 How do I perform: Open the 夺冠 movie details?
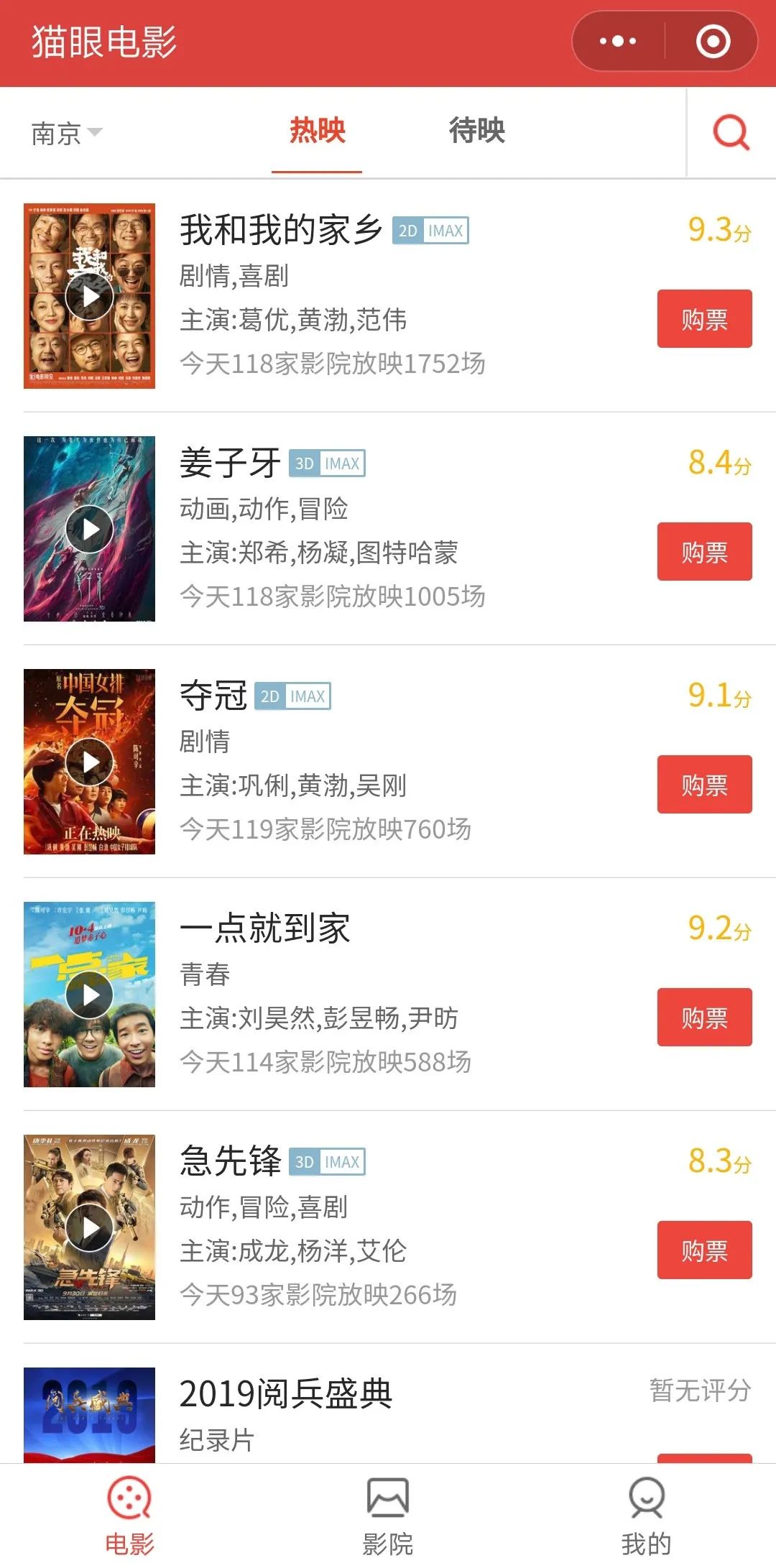(x=213, y=696)
